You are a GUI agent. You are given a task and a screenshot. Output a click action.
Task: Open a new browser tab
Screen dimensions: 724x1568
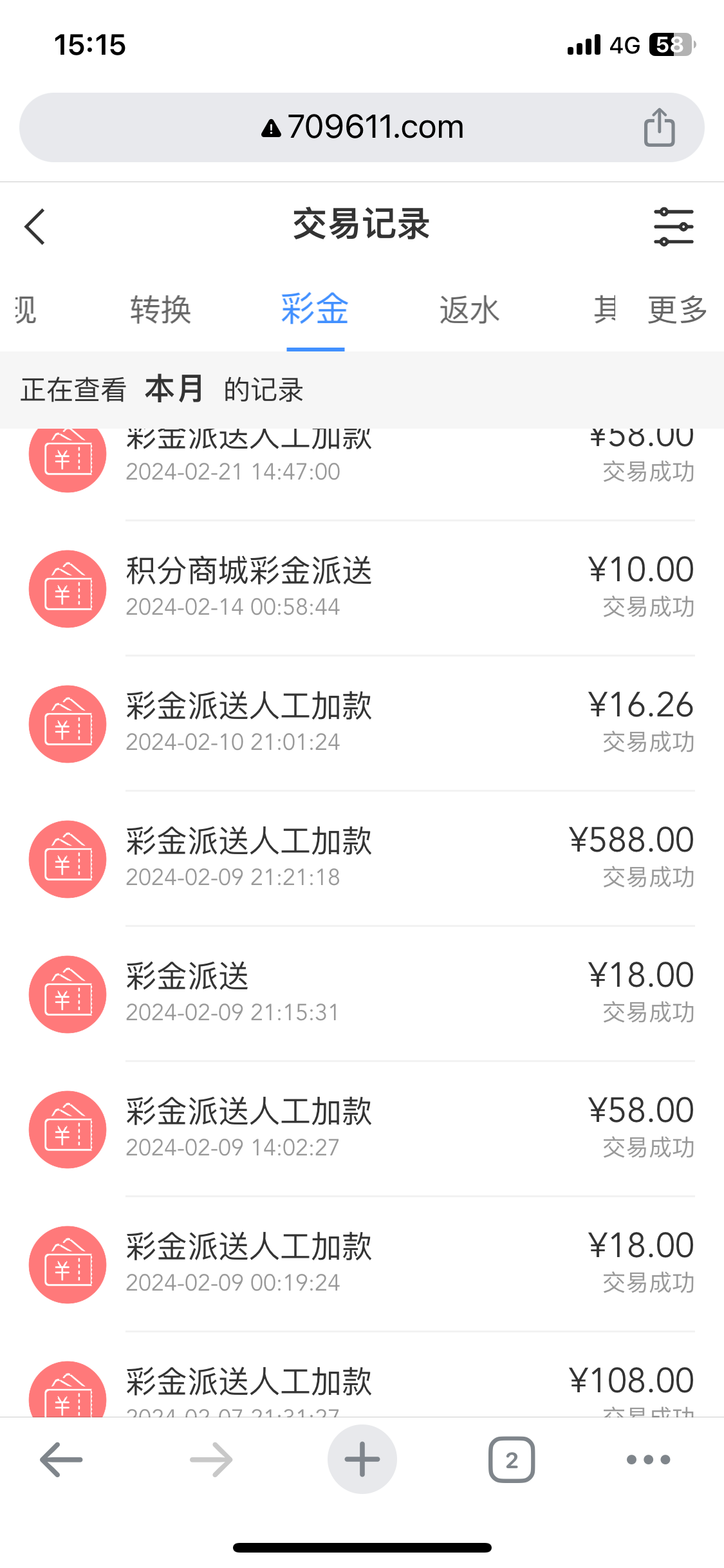(x=362, y=1459)
